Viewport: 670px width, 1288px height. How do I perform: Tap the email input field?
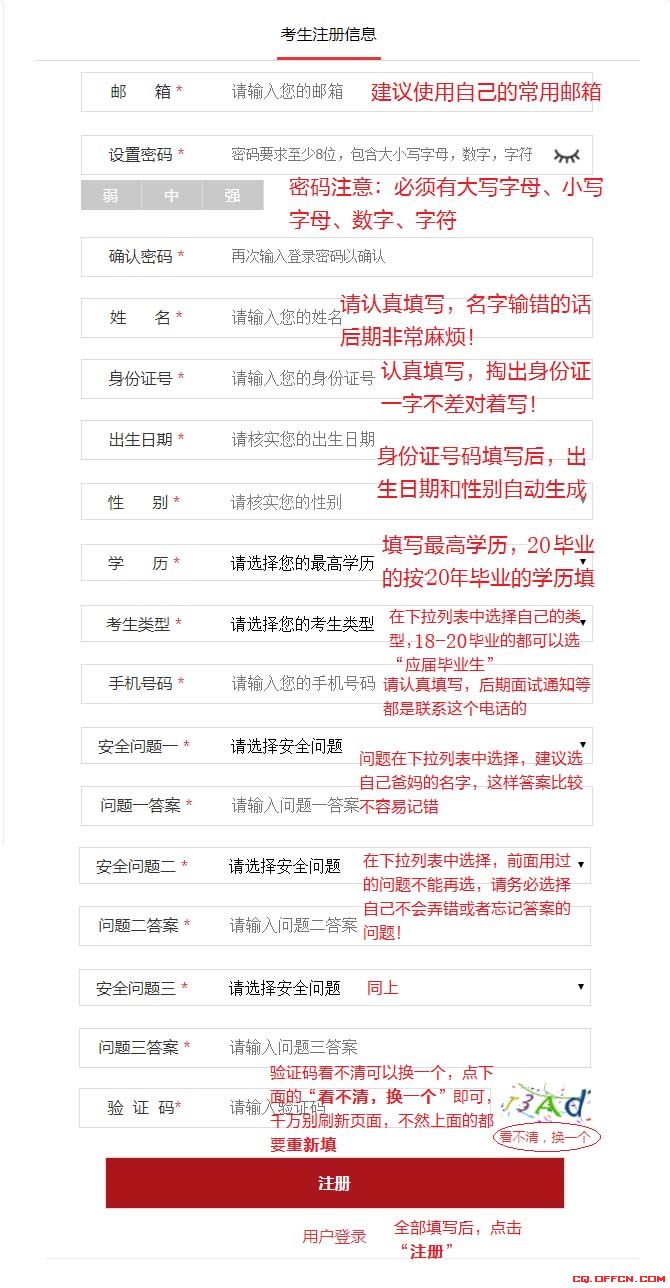(337, 91)
